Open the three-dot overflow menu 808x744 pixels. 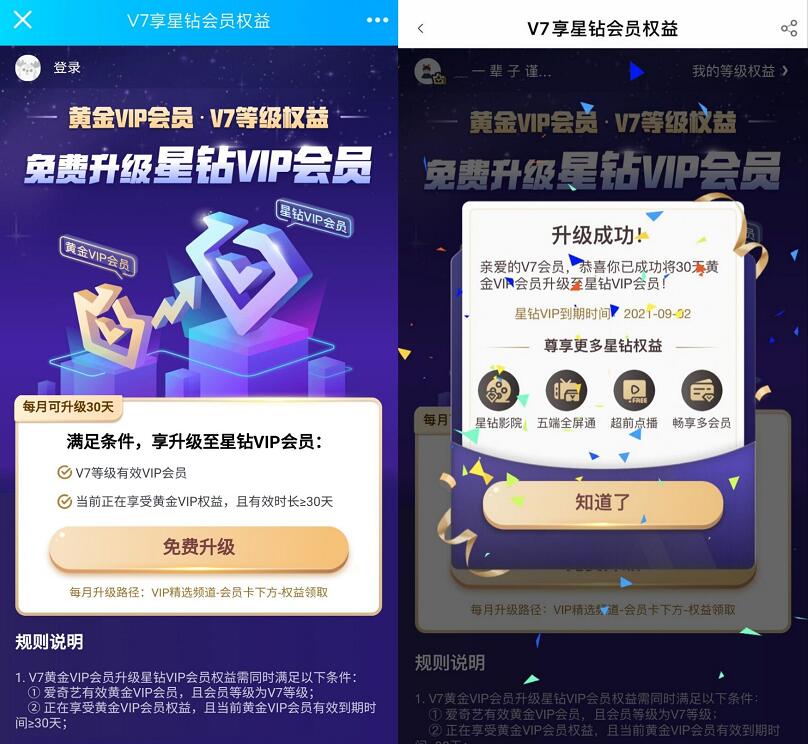point(377,20)
